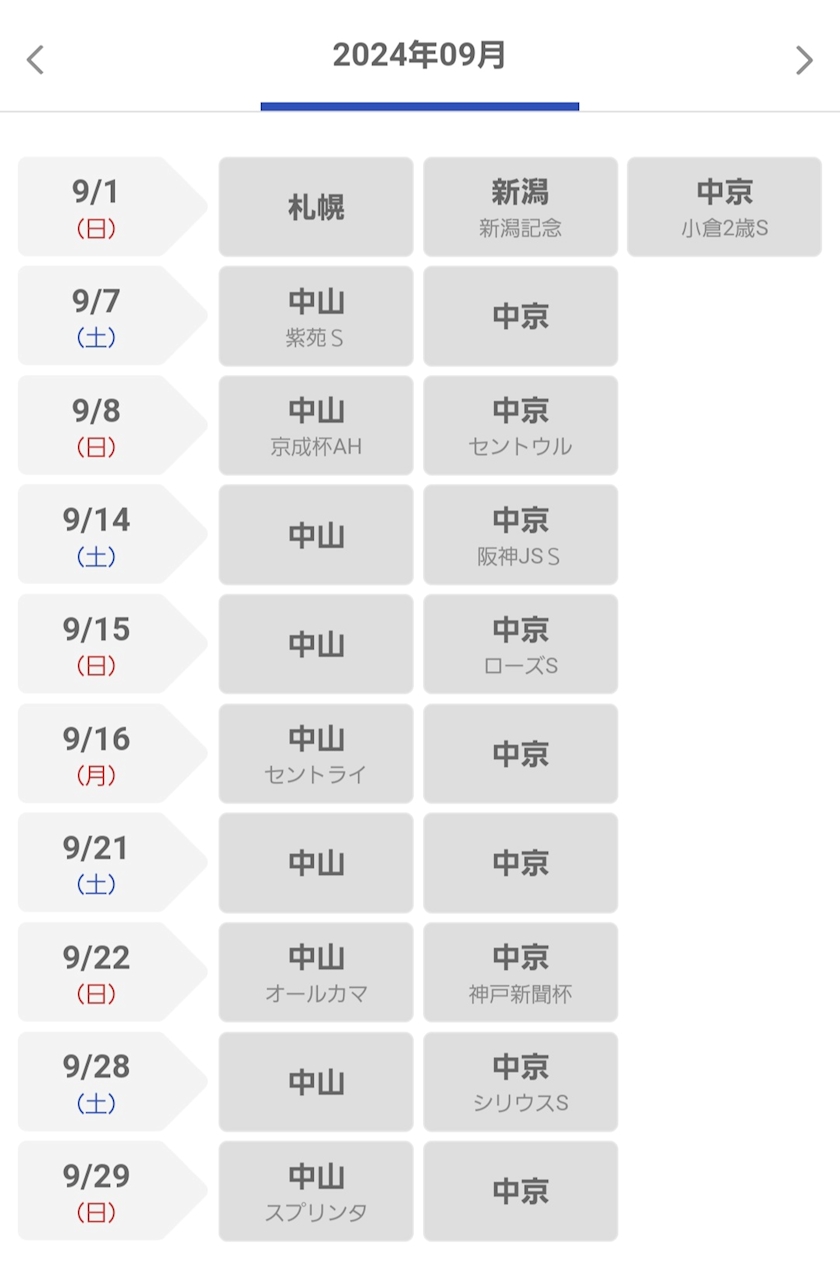Open 中京 races on 9/29
Screen dimensions: 840x1278
click(520, 1191)
